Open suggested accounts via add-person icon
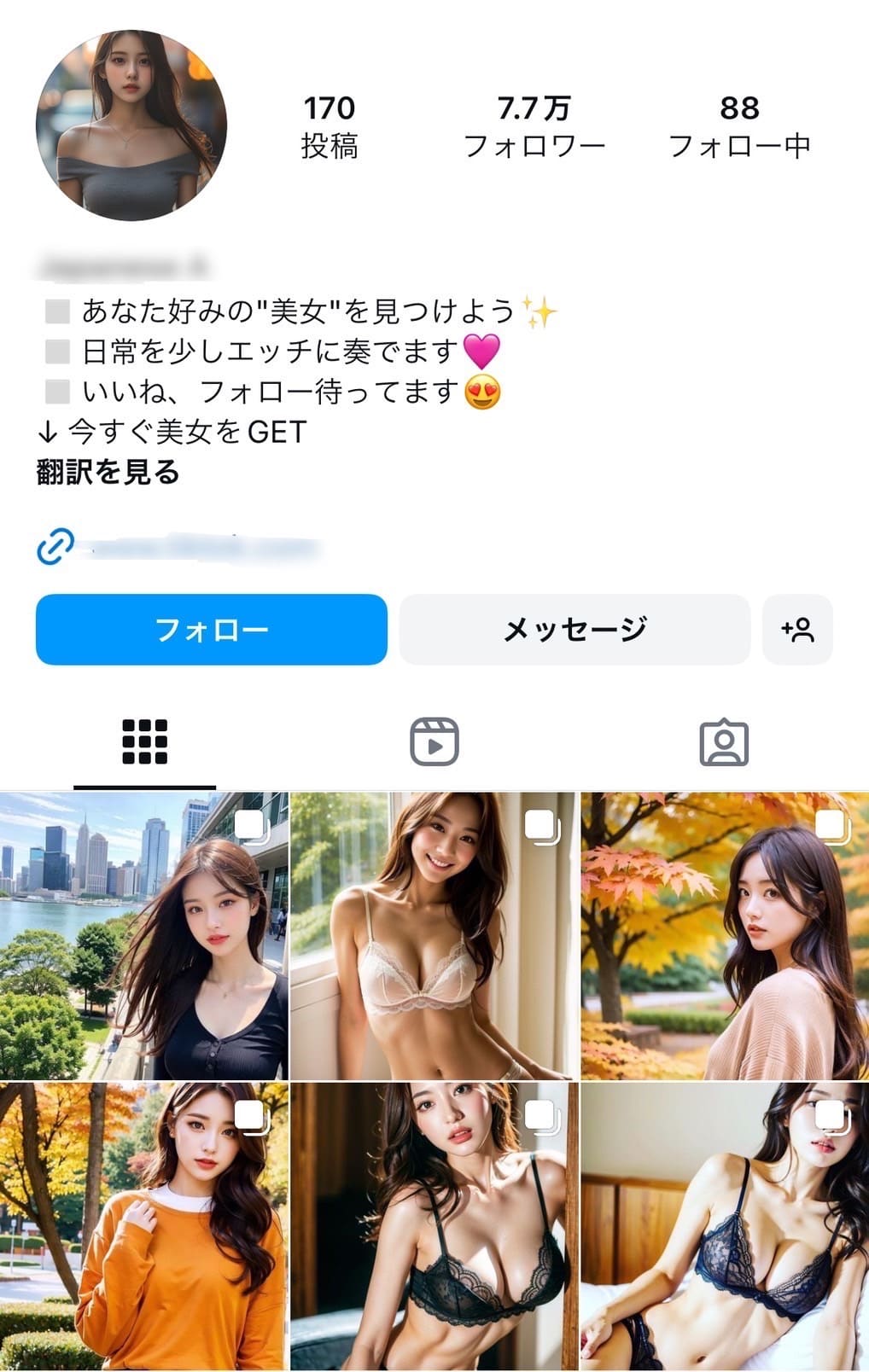Image resolution: width=869 pixels, height=1372 pixels. 797,630
